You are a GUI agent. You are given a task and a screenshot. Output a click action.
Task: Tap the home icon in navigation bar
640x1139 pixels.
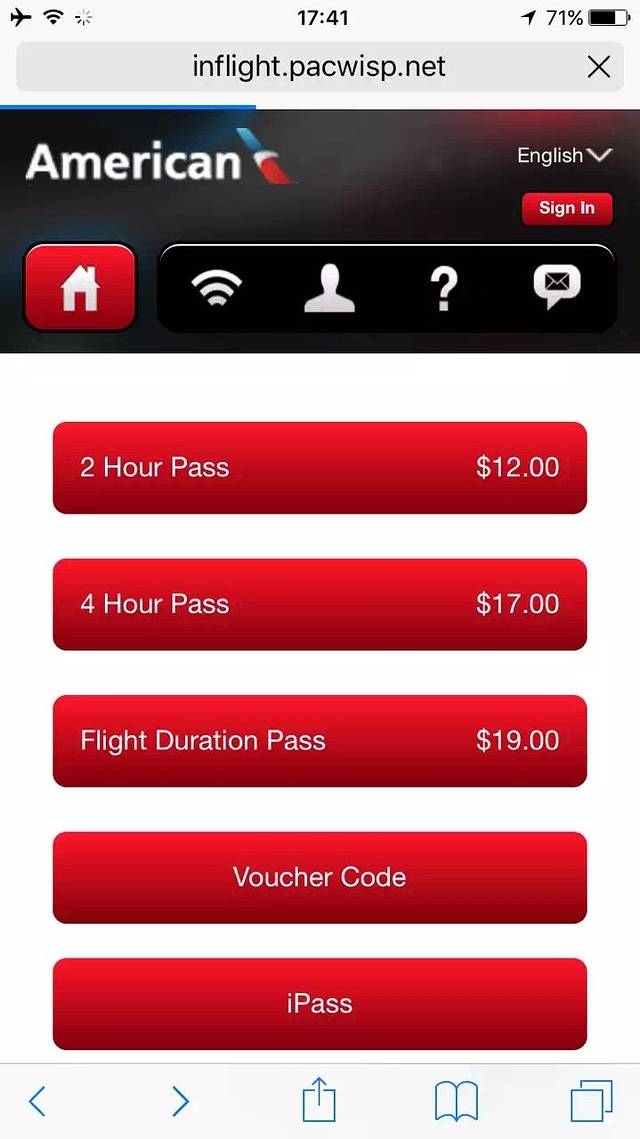[x=80, y=288]
